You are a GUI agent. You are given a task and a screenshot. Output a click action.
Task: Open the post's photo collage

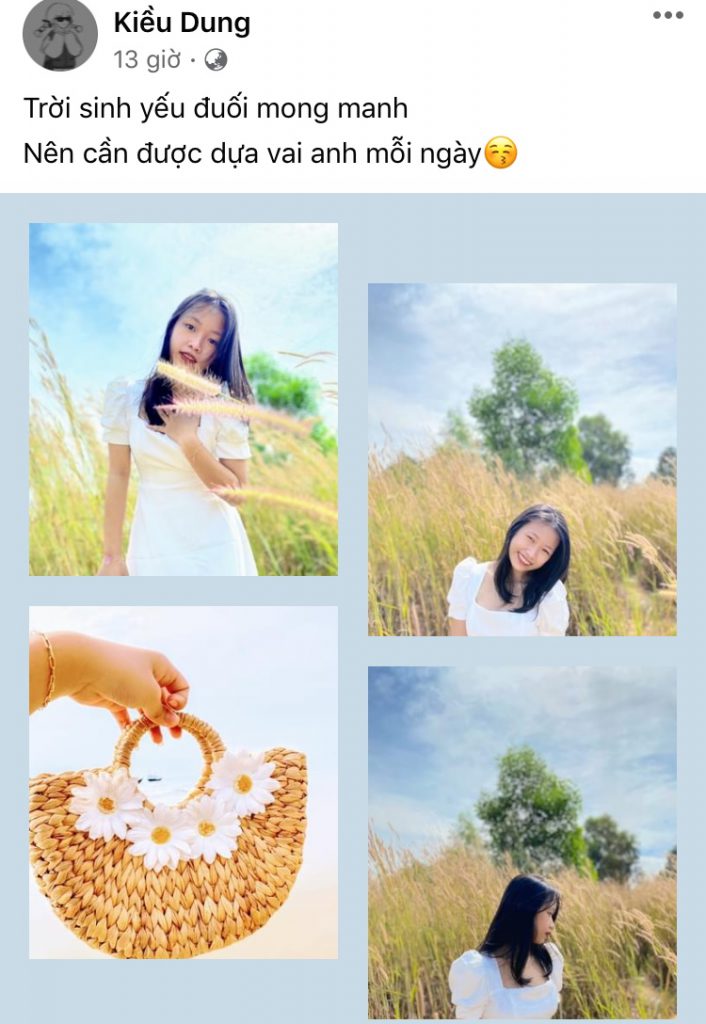pyautogui.click(x=353, y=608)
